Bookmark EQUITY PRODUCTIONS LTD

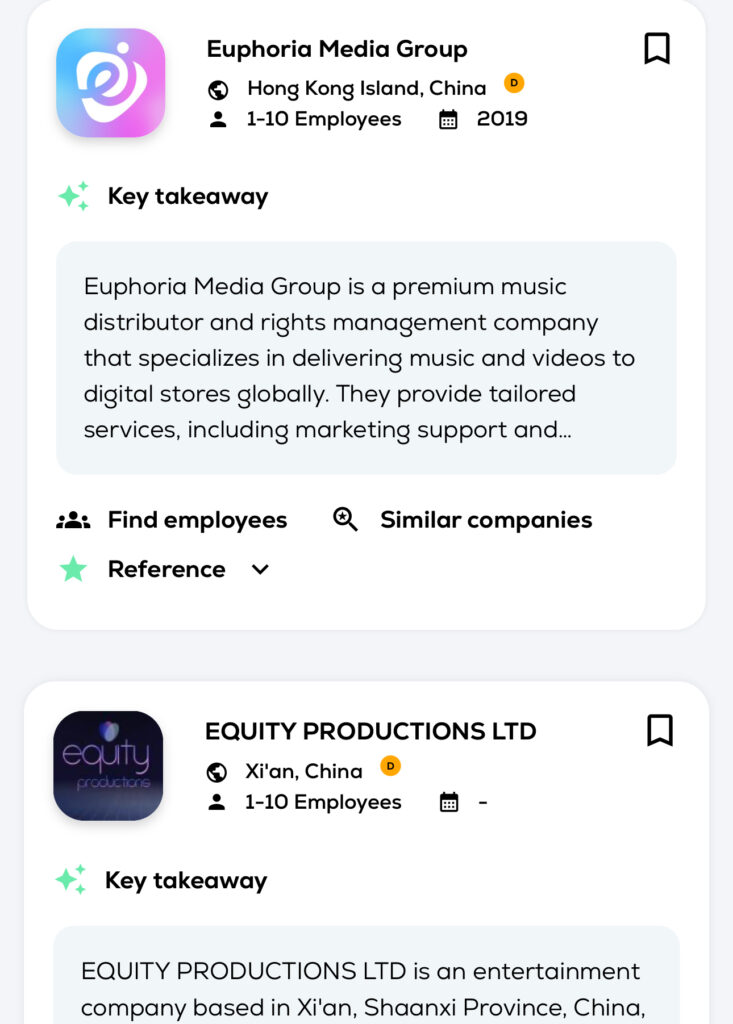coord(659,730)
